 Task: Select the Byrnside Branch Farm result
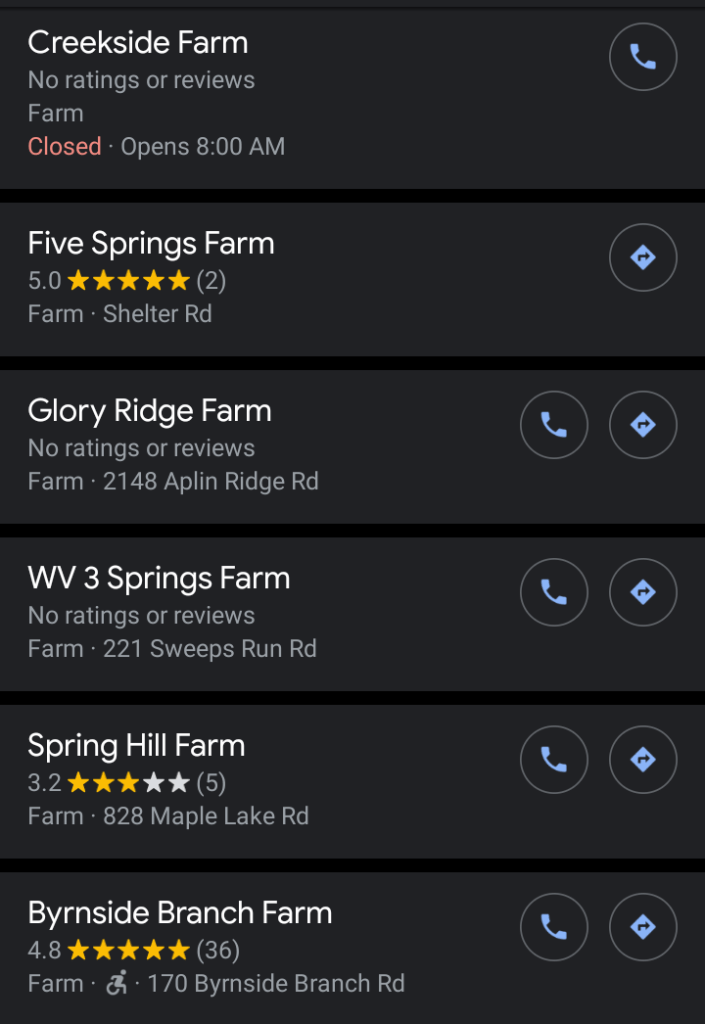(x=180, y=913)
